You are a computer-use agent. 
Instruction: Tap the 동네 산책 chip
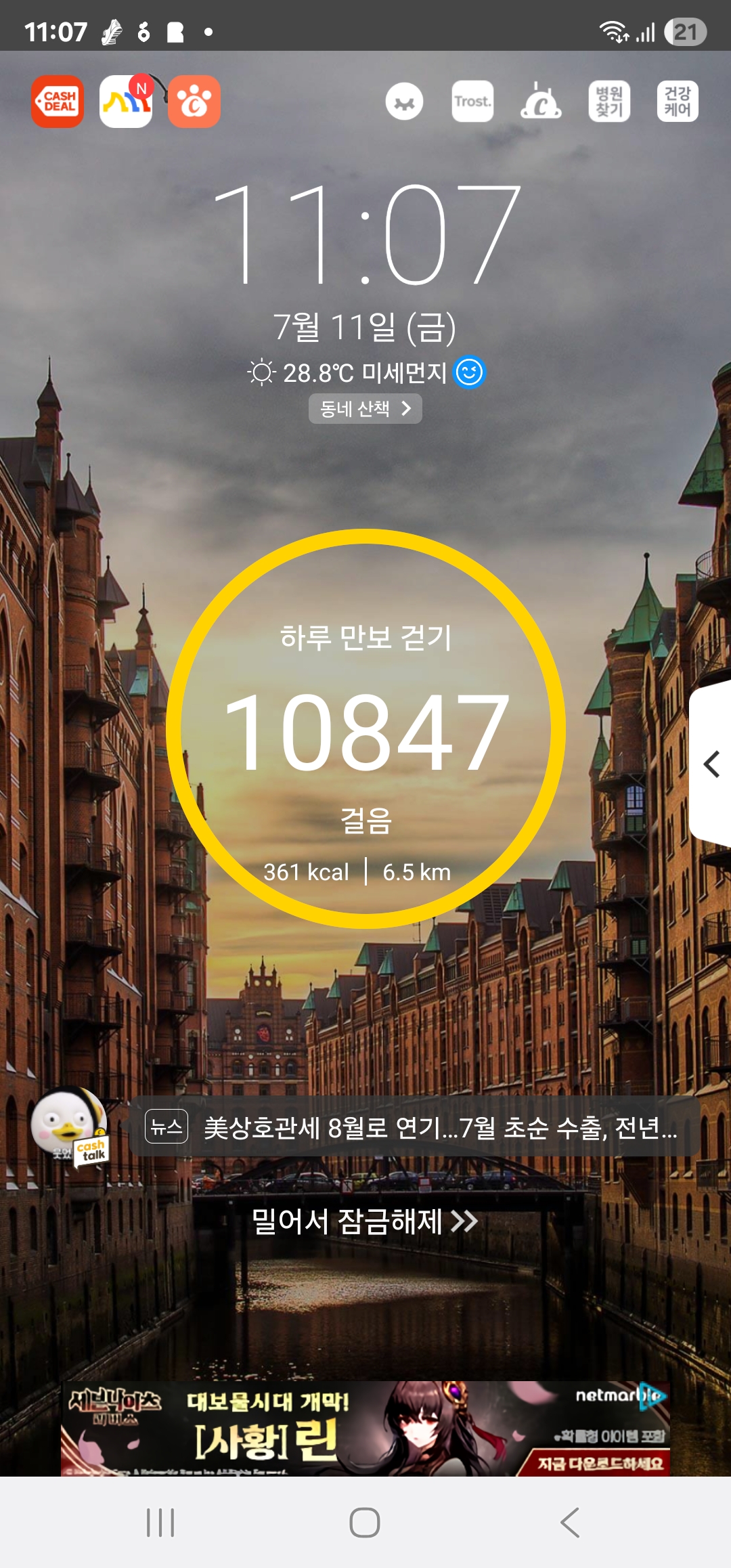[x=365, y=409]
